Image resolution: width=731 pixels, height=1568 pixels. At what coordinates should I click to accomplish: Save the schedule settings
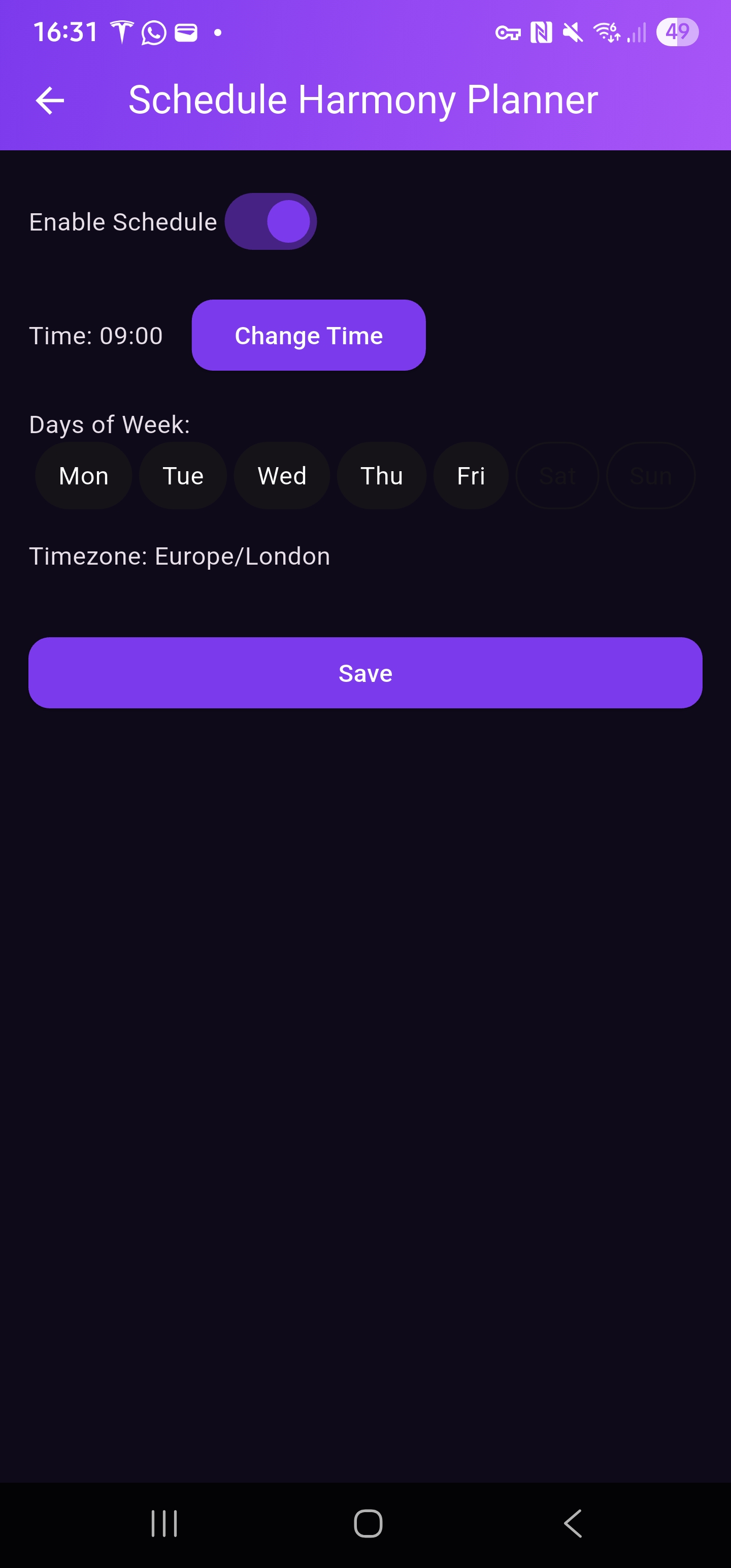[365, 673]
